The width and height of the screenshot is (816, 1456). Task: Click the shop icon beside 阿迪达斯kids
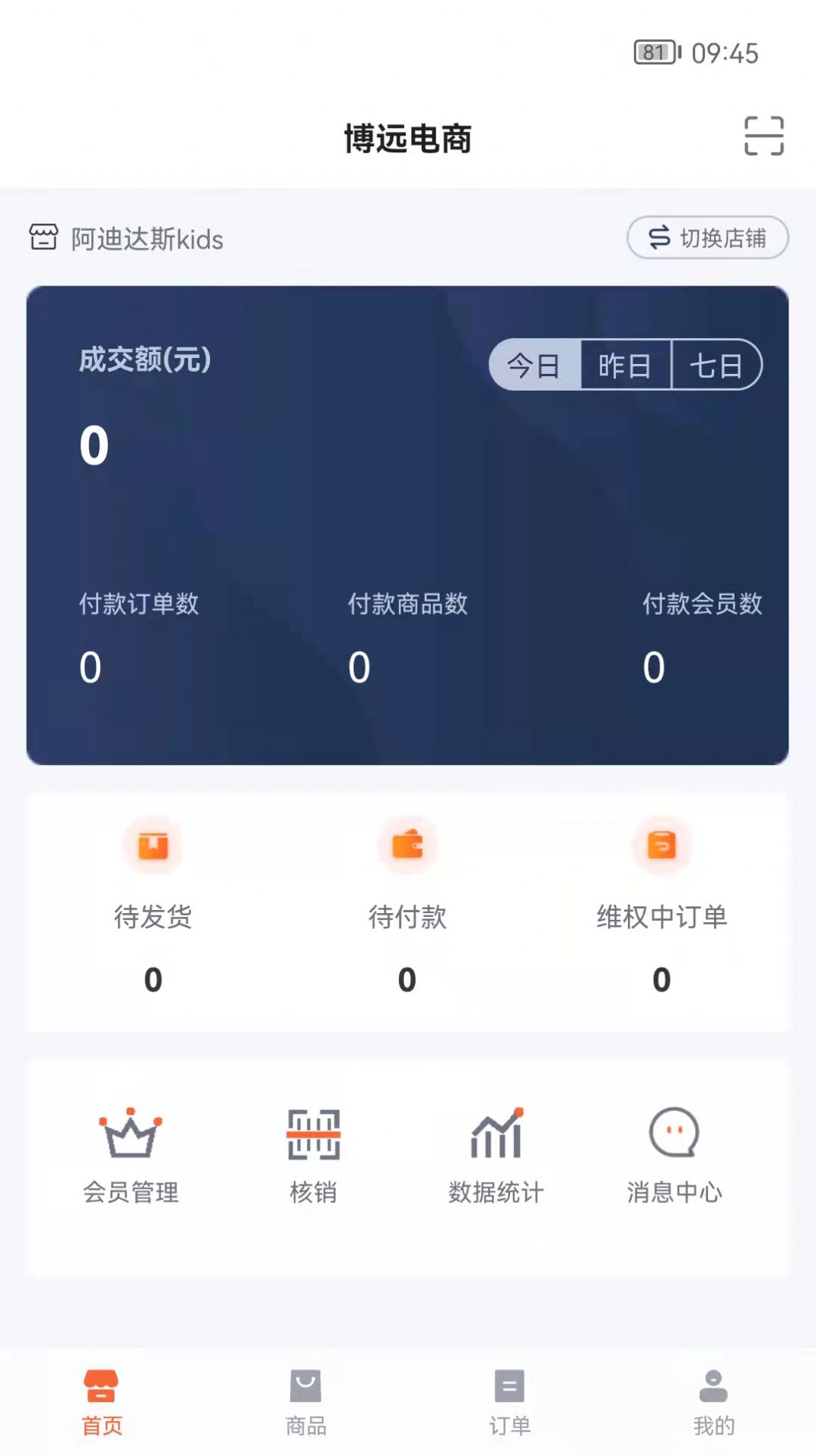point(43,237)
